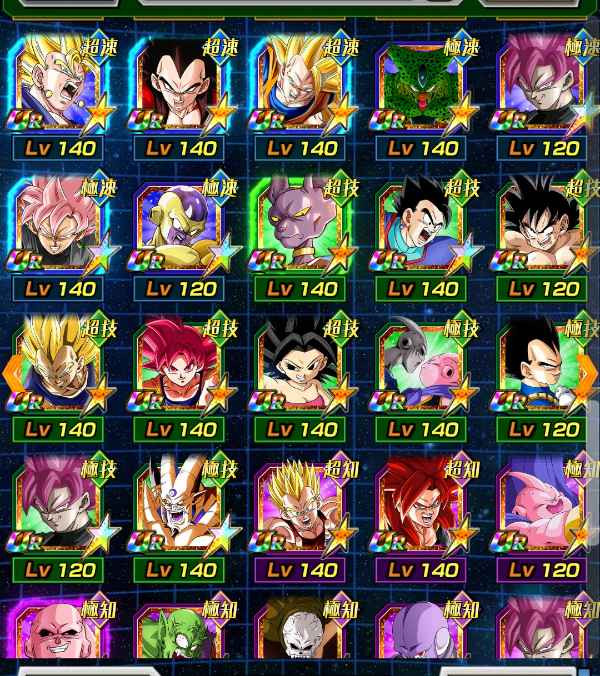Choose the long-haired Super Saiyan 3 Goku card
600x676 pixels.
[300, 88]
